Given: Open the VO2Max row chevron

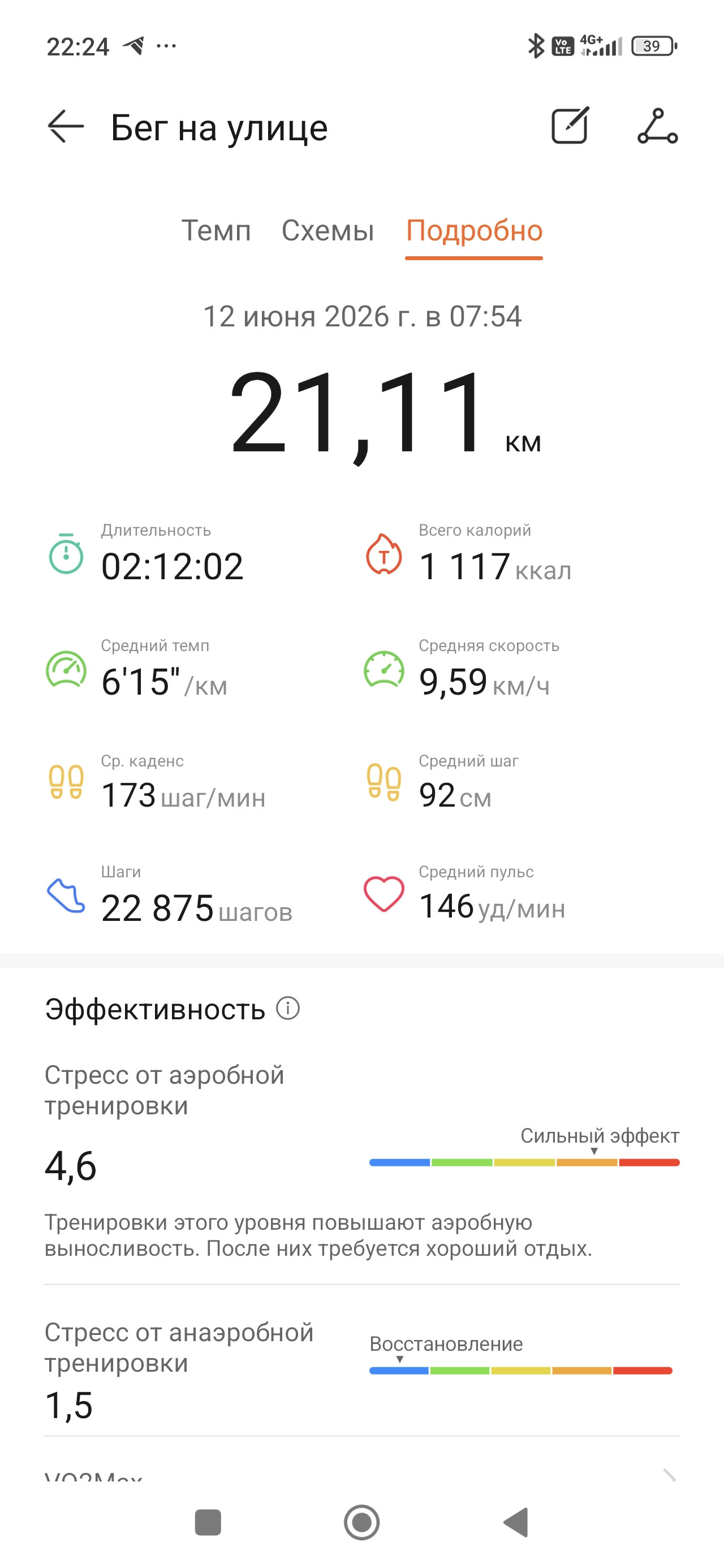Looking at the screenshot, I should [x=670, y=1475].
